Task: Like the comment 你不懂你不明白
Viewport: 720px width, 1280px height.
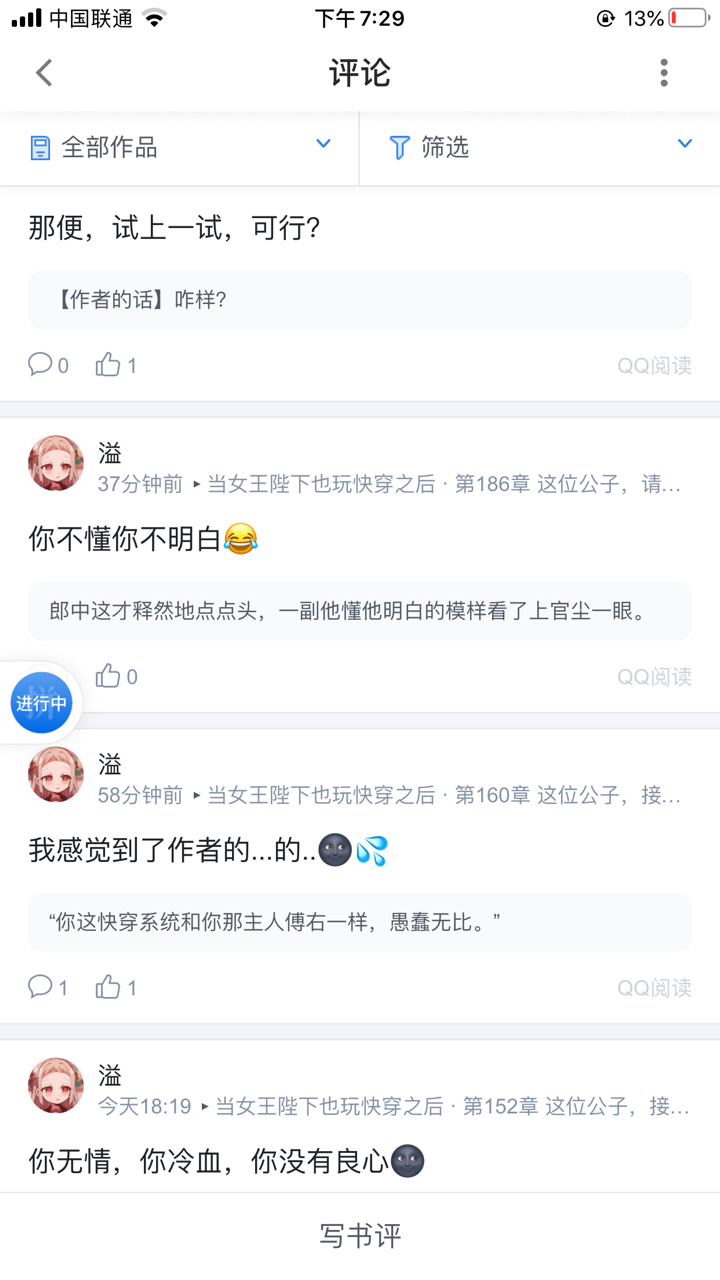Action: pyautogui.click(x=108, y=676)
